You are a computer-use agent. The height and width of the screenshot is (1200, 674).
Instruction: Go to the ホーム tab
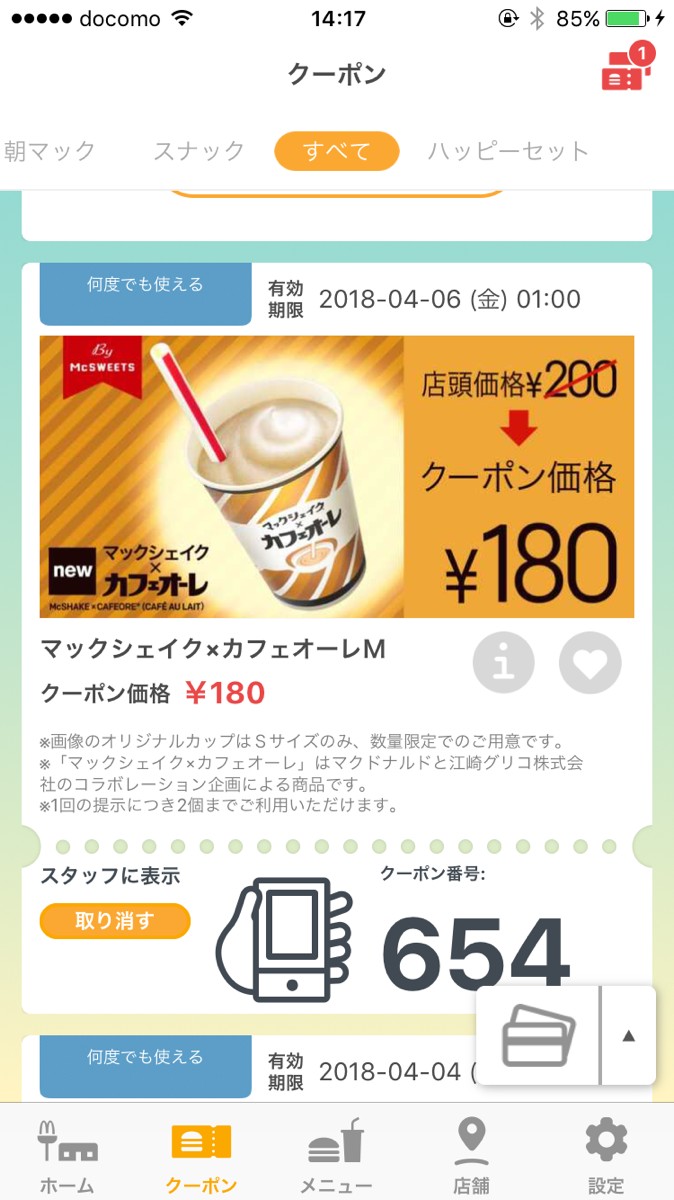[x=67, y=1155]
